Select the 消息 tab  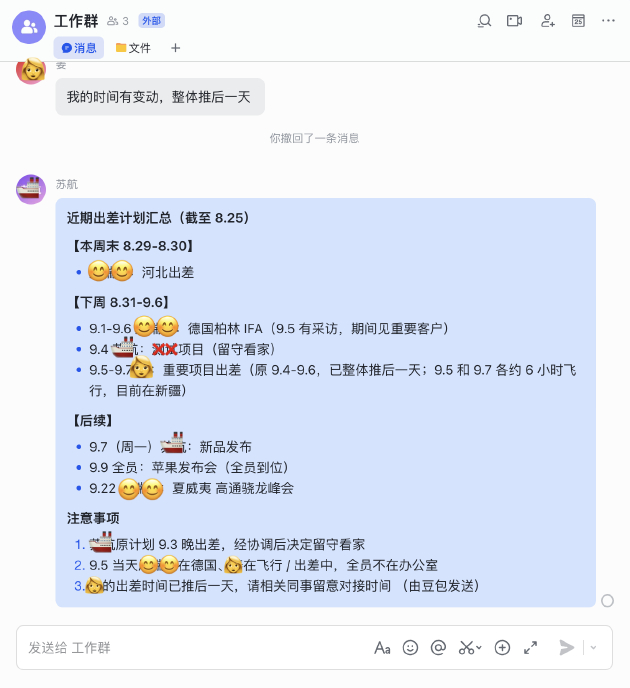click(x=79, y=48)
